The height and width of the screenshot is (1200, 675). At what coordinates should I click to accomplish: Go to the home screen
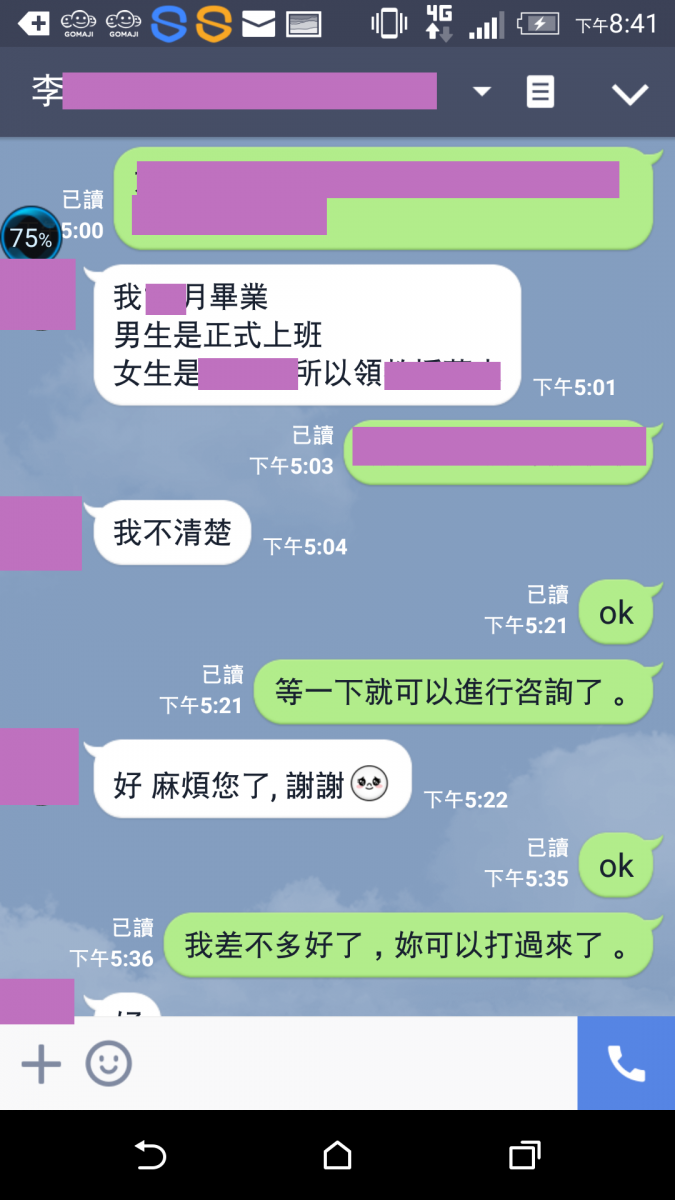click(x=338, y=1156)
